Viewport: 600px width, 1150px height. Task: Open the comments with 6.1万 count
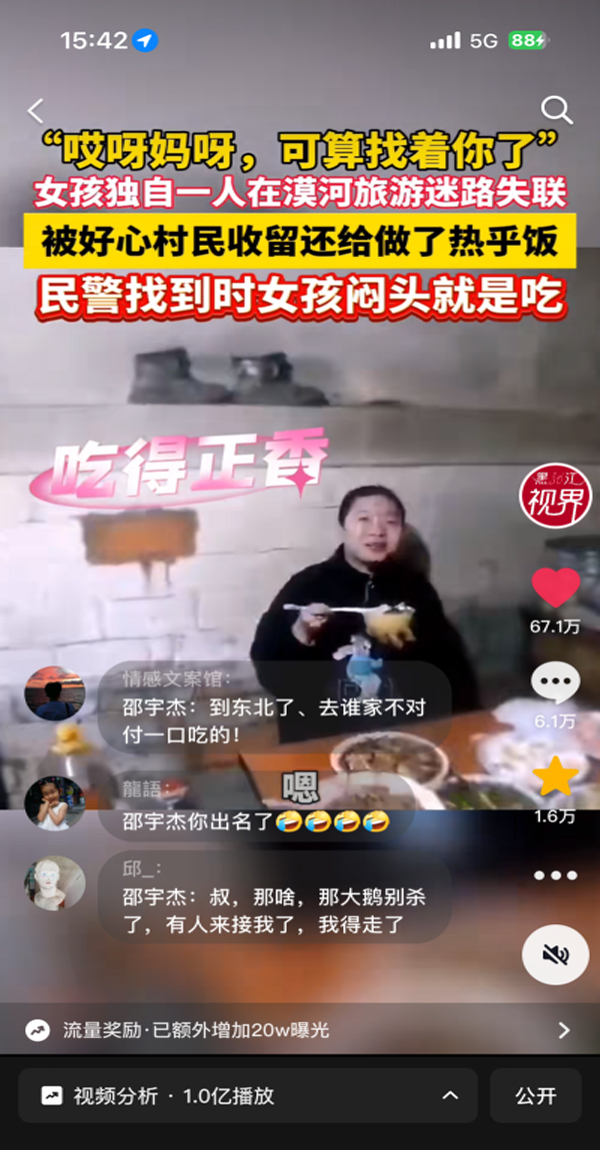tap(555, 683)
